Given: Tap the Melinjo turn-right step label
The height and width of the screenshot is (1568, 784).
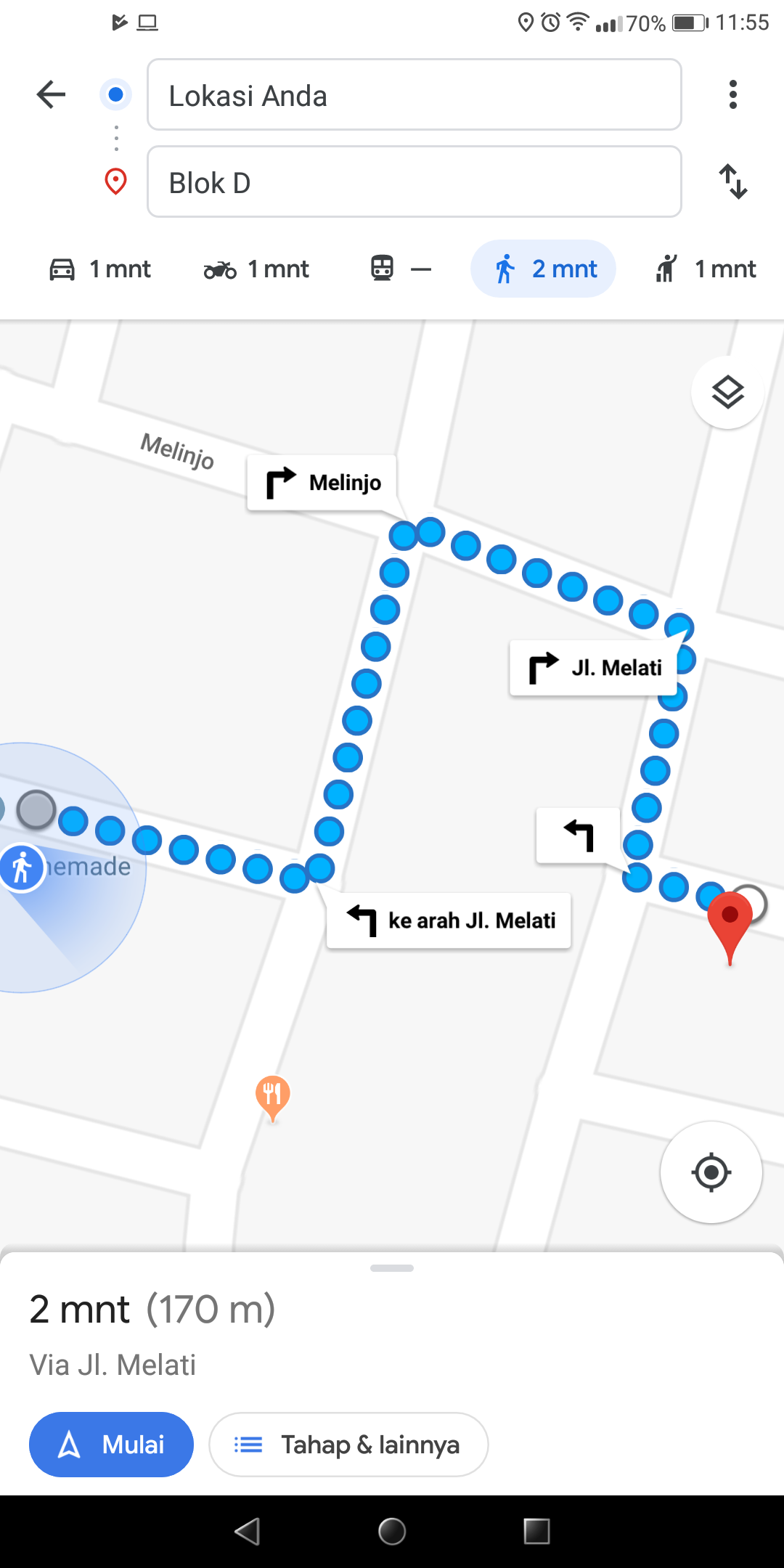Looking at the screenshot, I should coord(322,483).
